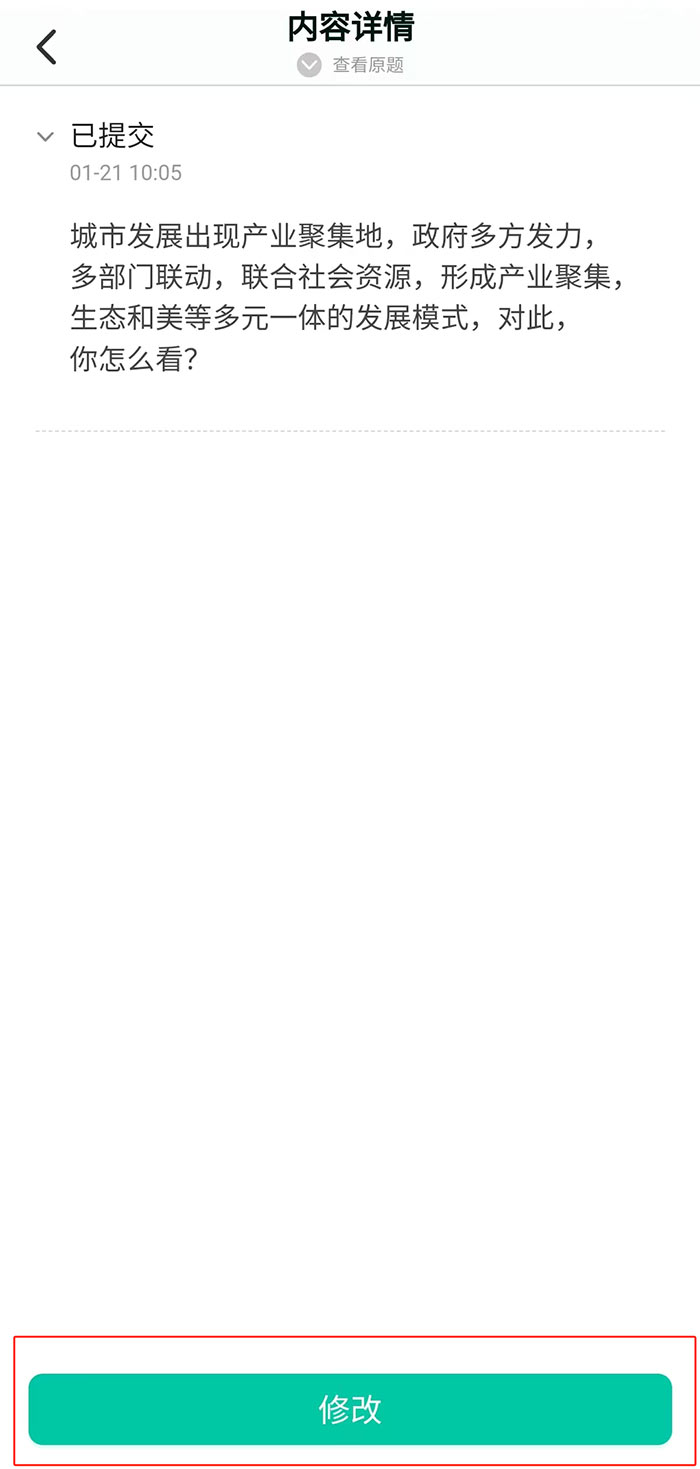This screenshot has height=1469, width=700.
Task: Collapse the 已提交 section
Action: pos(45,137)
